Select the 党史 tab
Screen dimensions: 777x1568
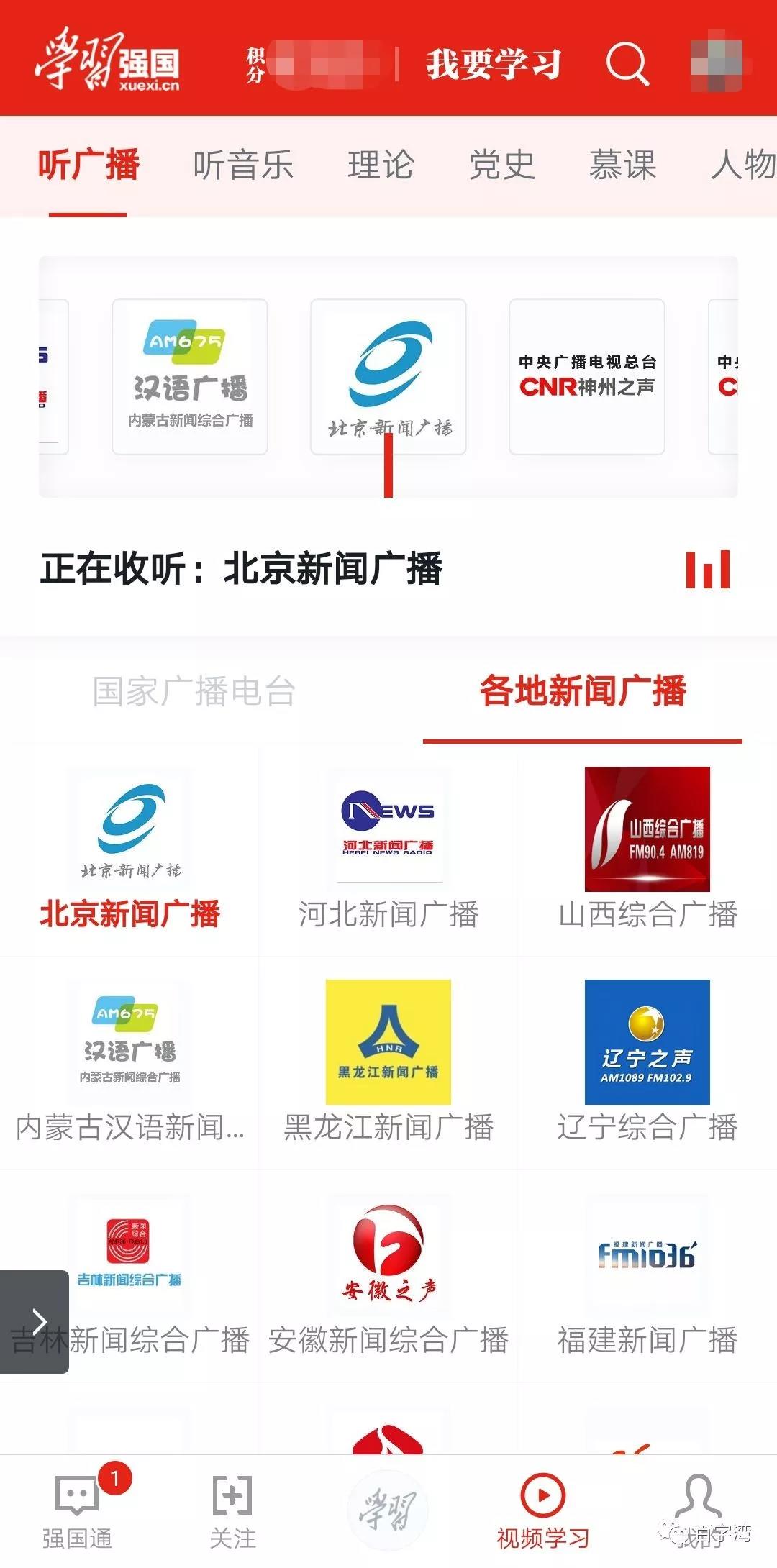[501, 165]
